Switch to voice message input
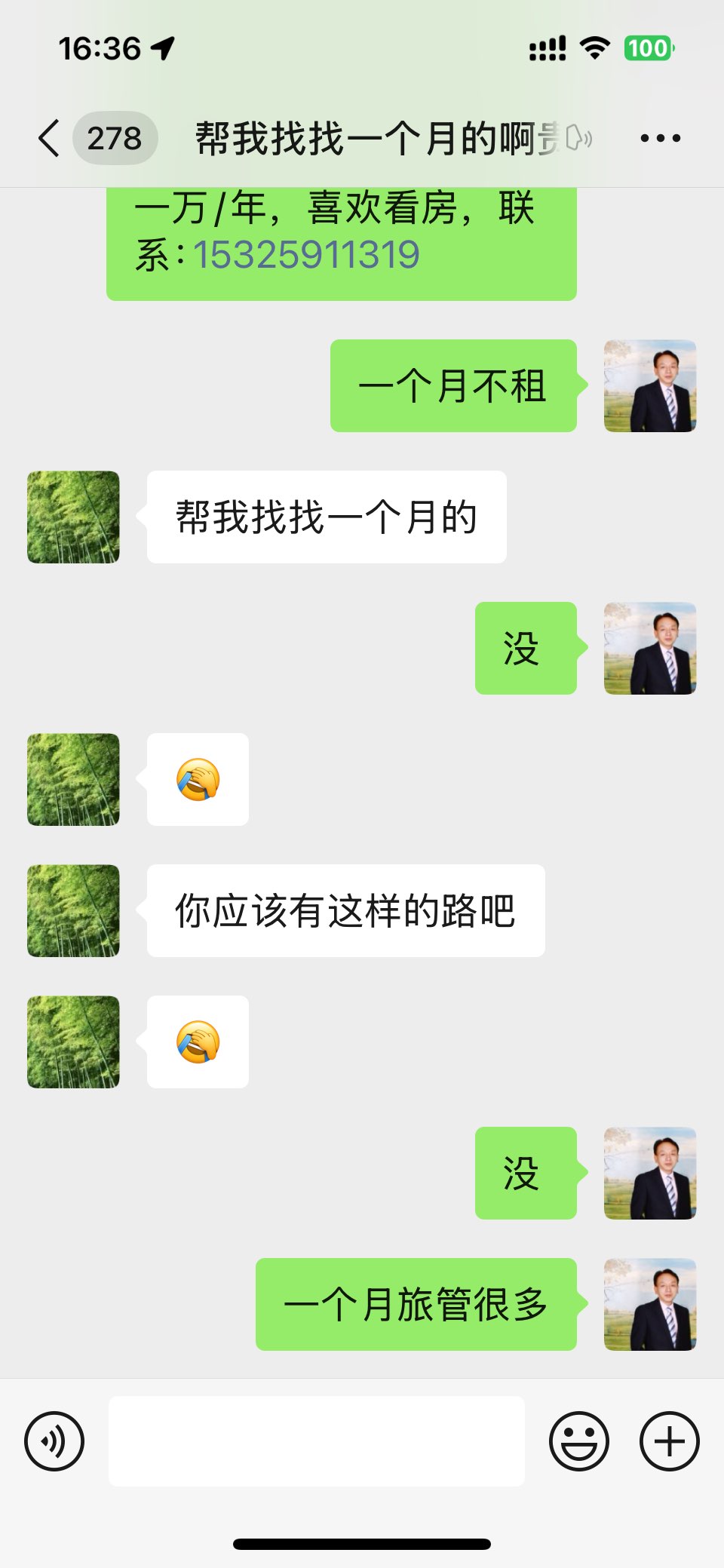Image resolution: width=724 pixels, height=1568 pixels. click(54, 1441)
